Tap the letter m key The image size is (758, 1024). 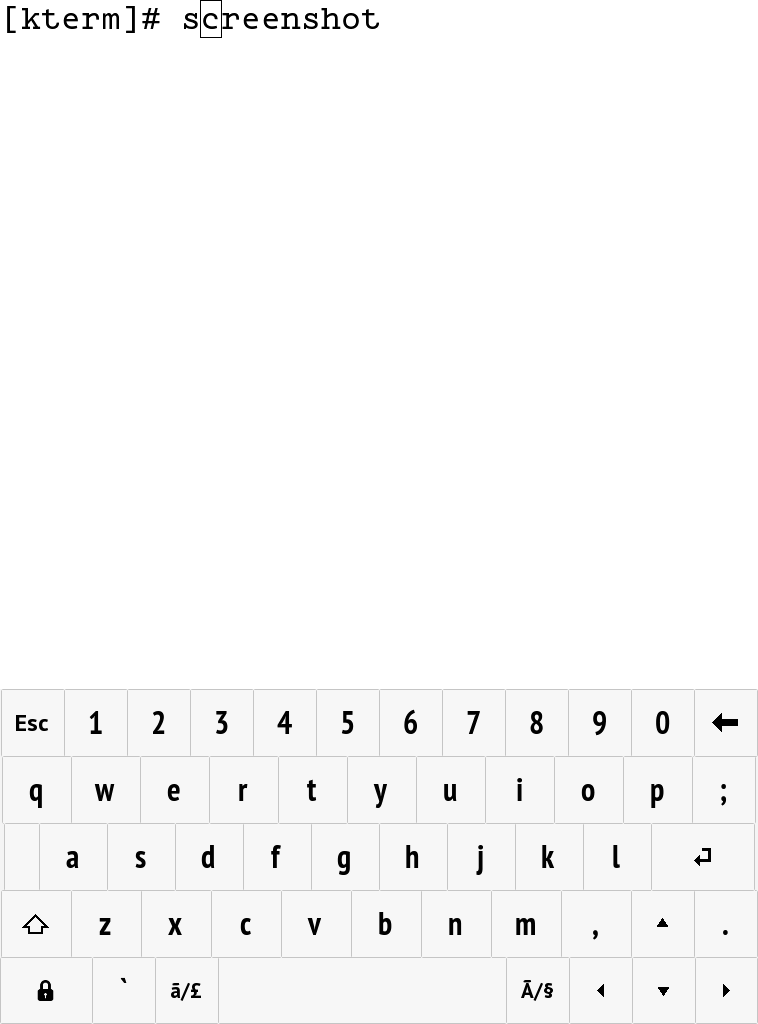click(525, 925)
